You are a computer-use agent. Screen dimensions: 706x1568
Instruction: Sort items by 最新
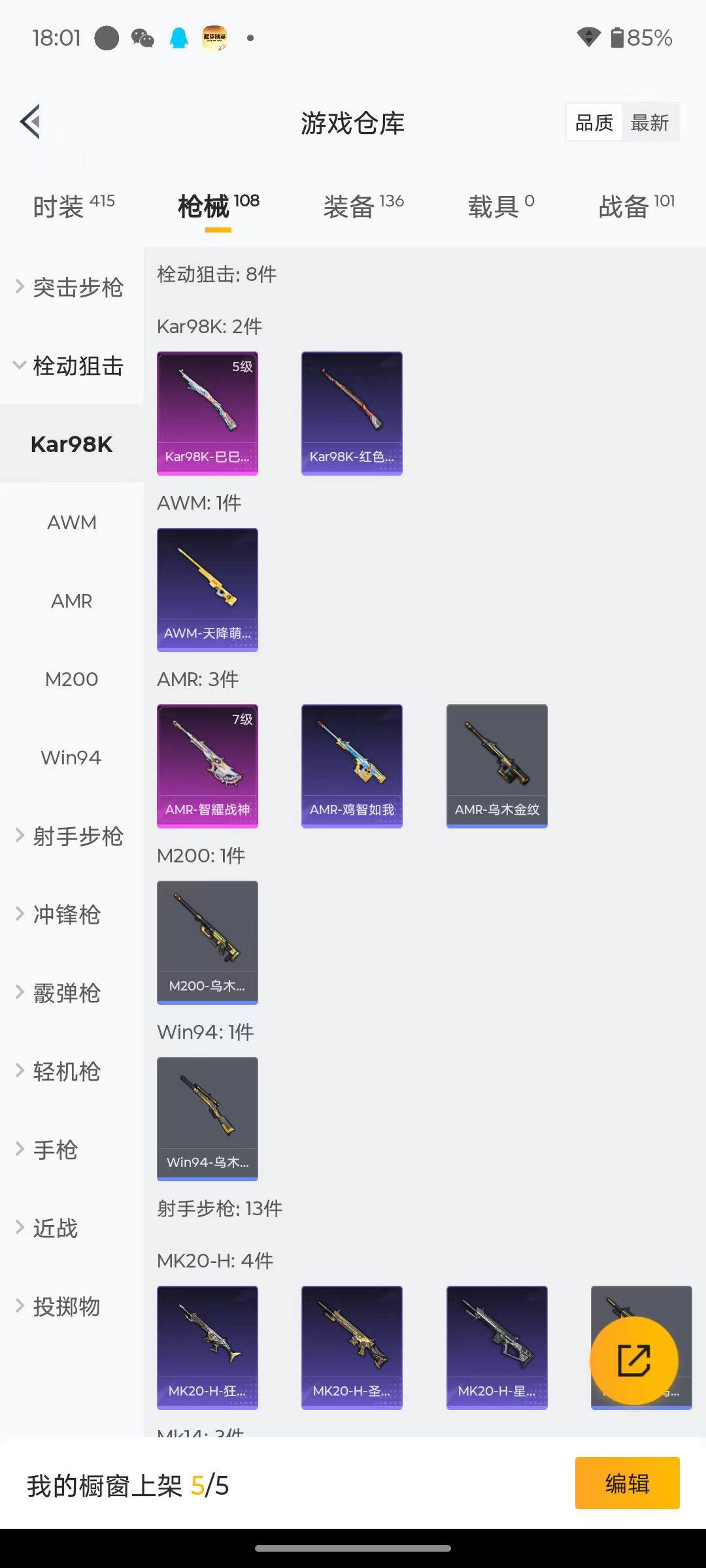point(649,122)
